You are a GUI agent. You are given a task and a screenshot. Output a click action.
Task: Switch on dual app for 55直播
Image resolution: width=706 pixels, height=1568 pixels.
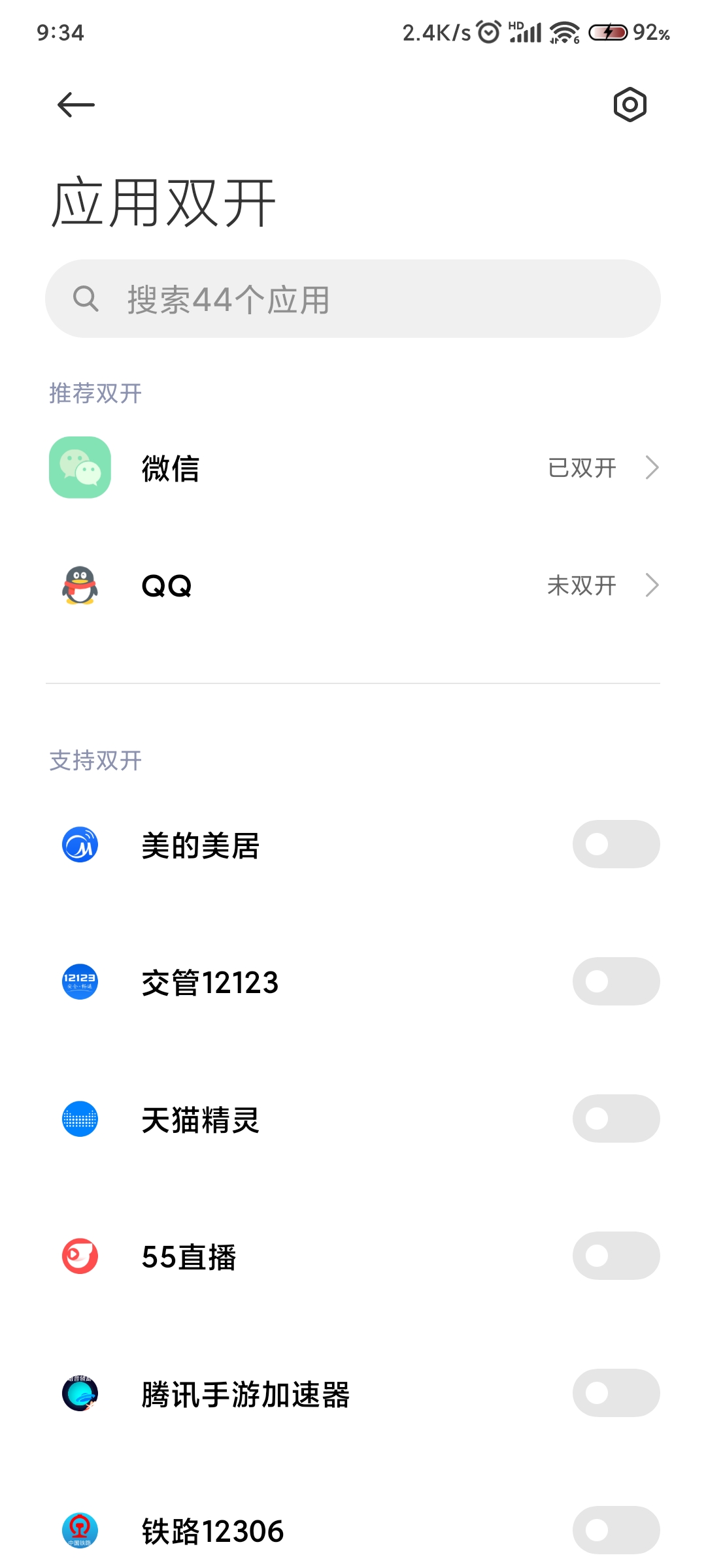pos(616,1256)
